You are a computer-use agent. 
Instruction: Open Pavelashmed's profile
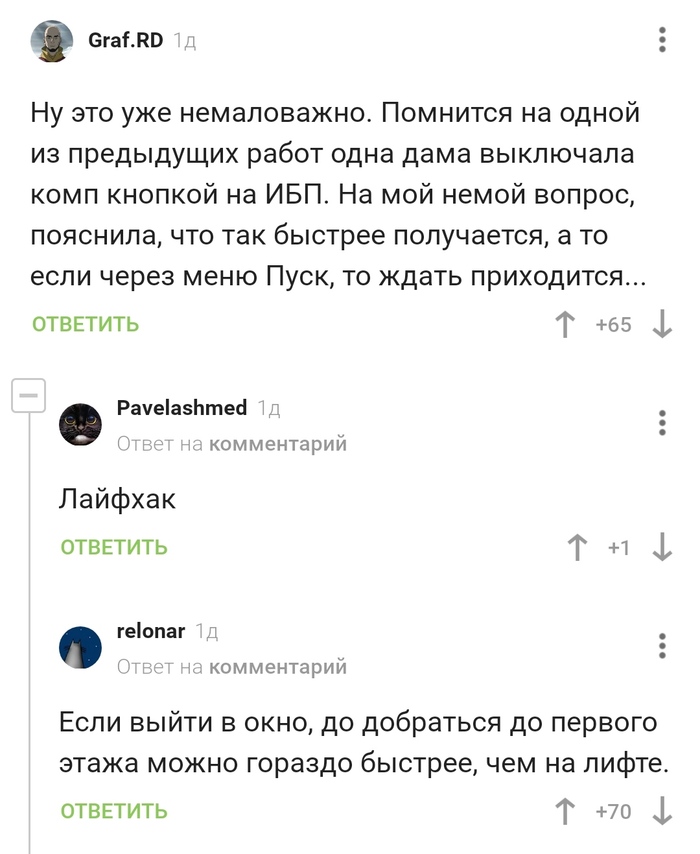click(x=181, y=408)
